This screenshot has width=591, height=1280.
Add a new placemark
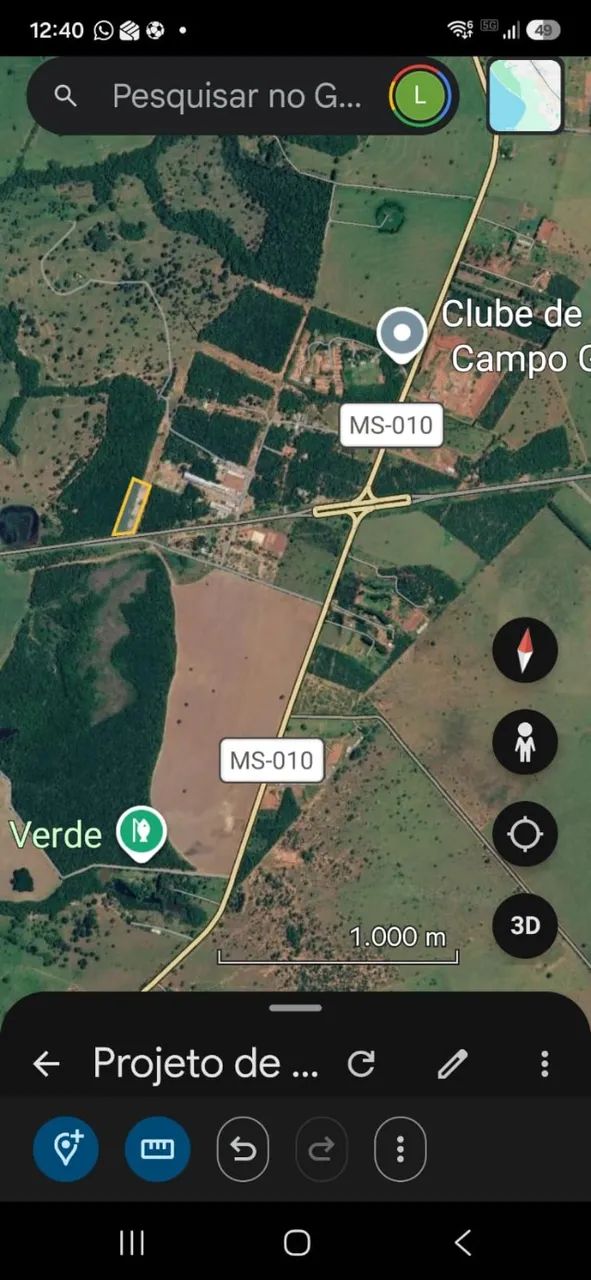click(66, 1149)
